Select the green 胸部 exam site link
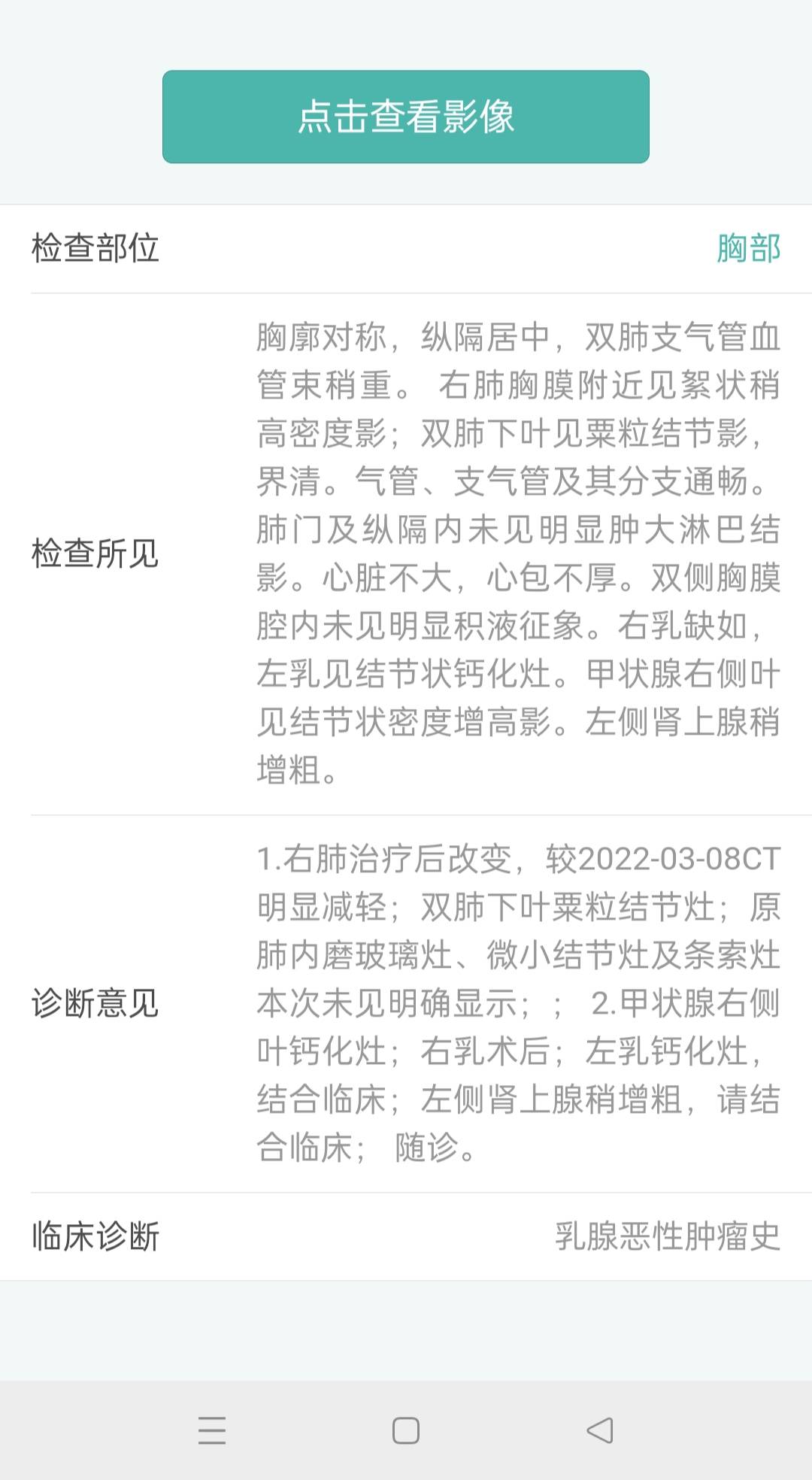 click(750, 248)
